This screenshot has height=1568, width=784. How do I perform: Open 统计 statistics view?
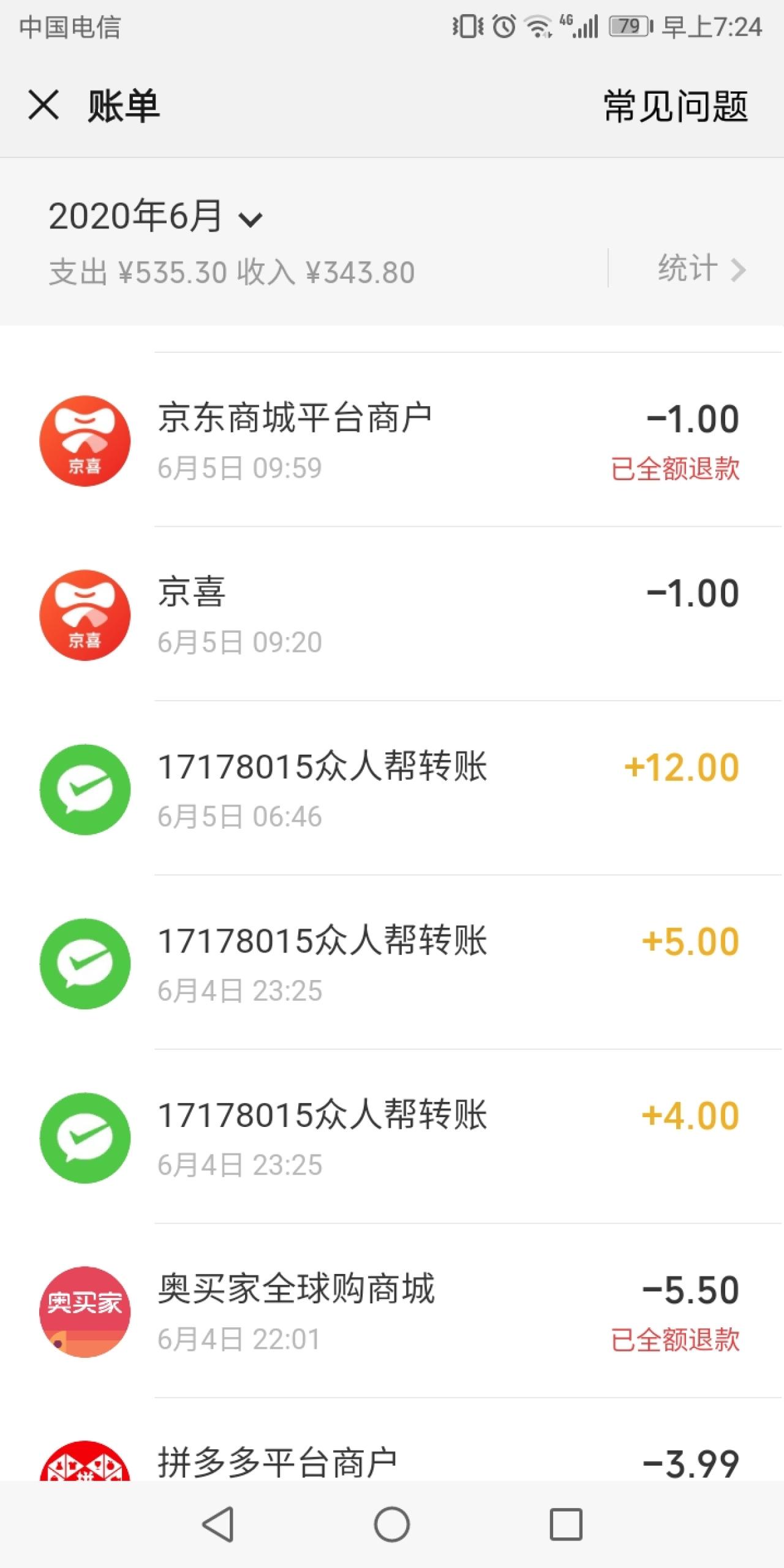point(701,268)
